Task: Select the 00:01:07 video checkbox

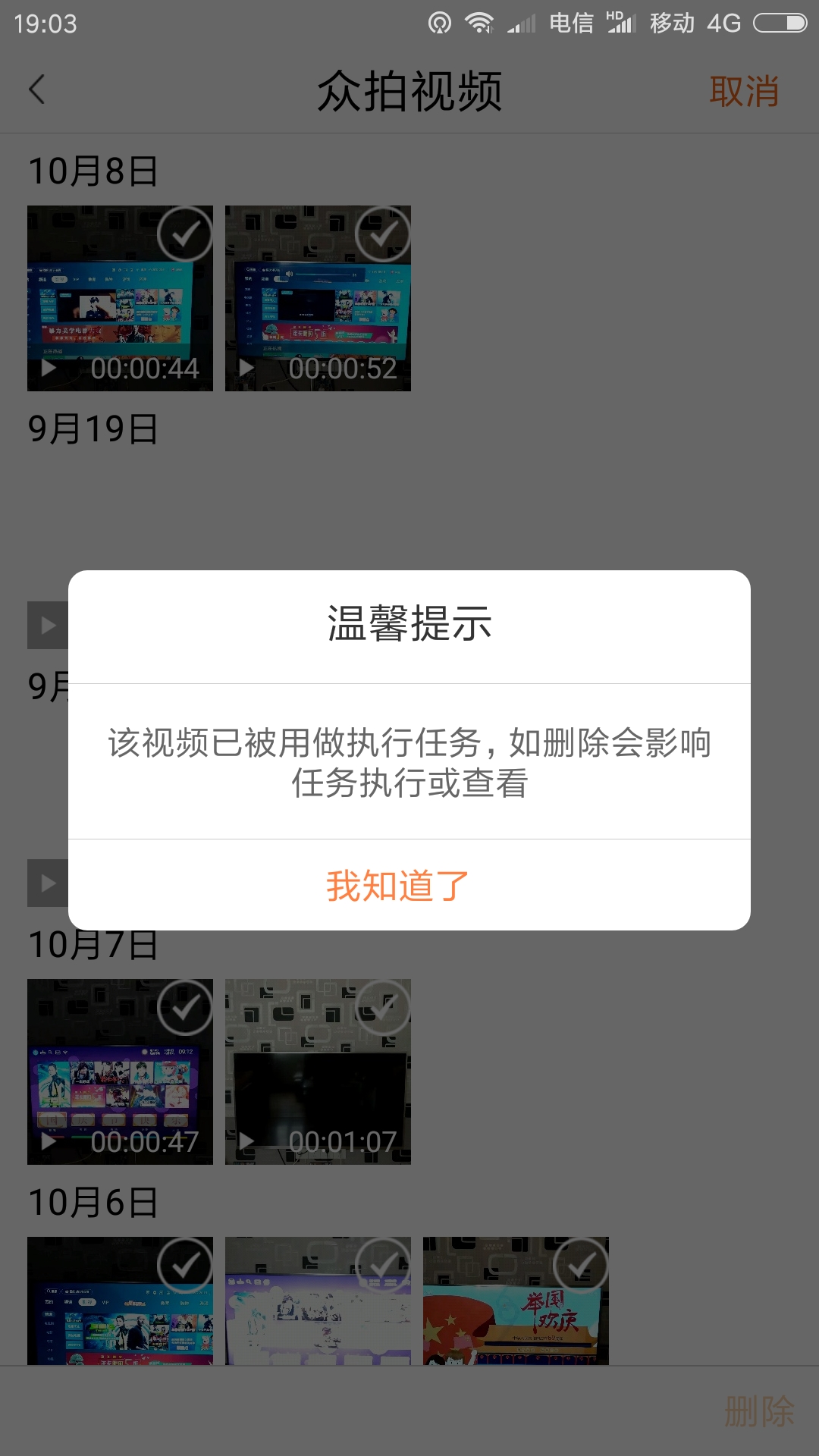Action: click(x=383, y=1008)
